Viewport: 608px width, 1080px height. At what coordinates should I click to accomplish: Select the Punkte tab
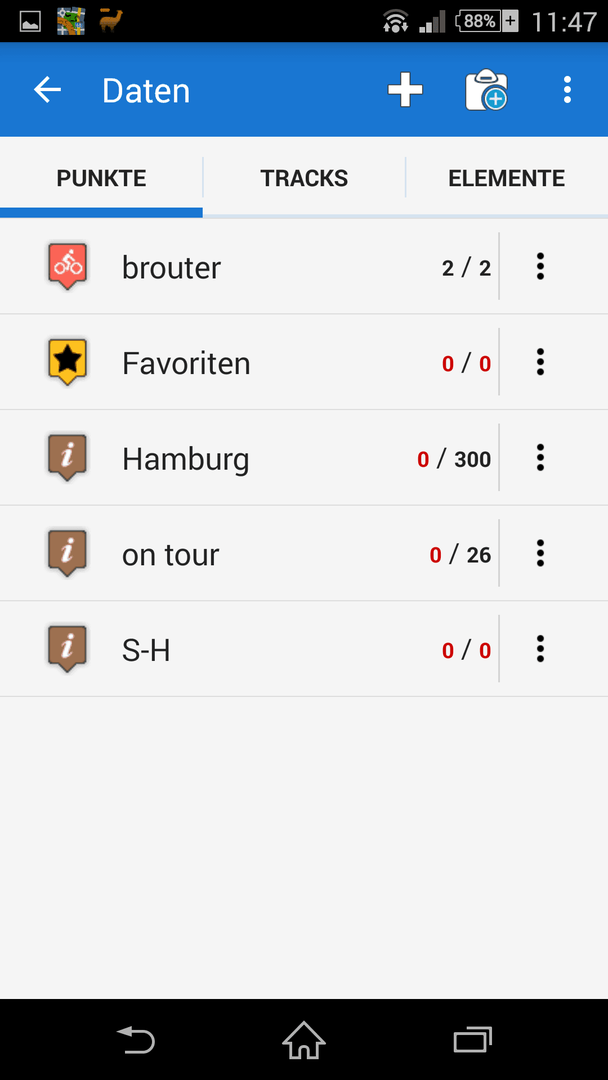click(101, 178)
